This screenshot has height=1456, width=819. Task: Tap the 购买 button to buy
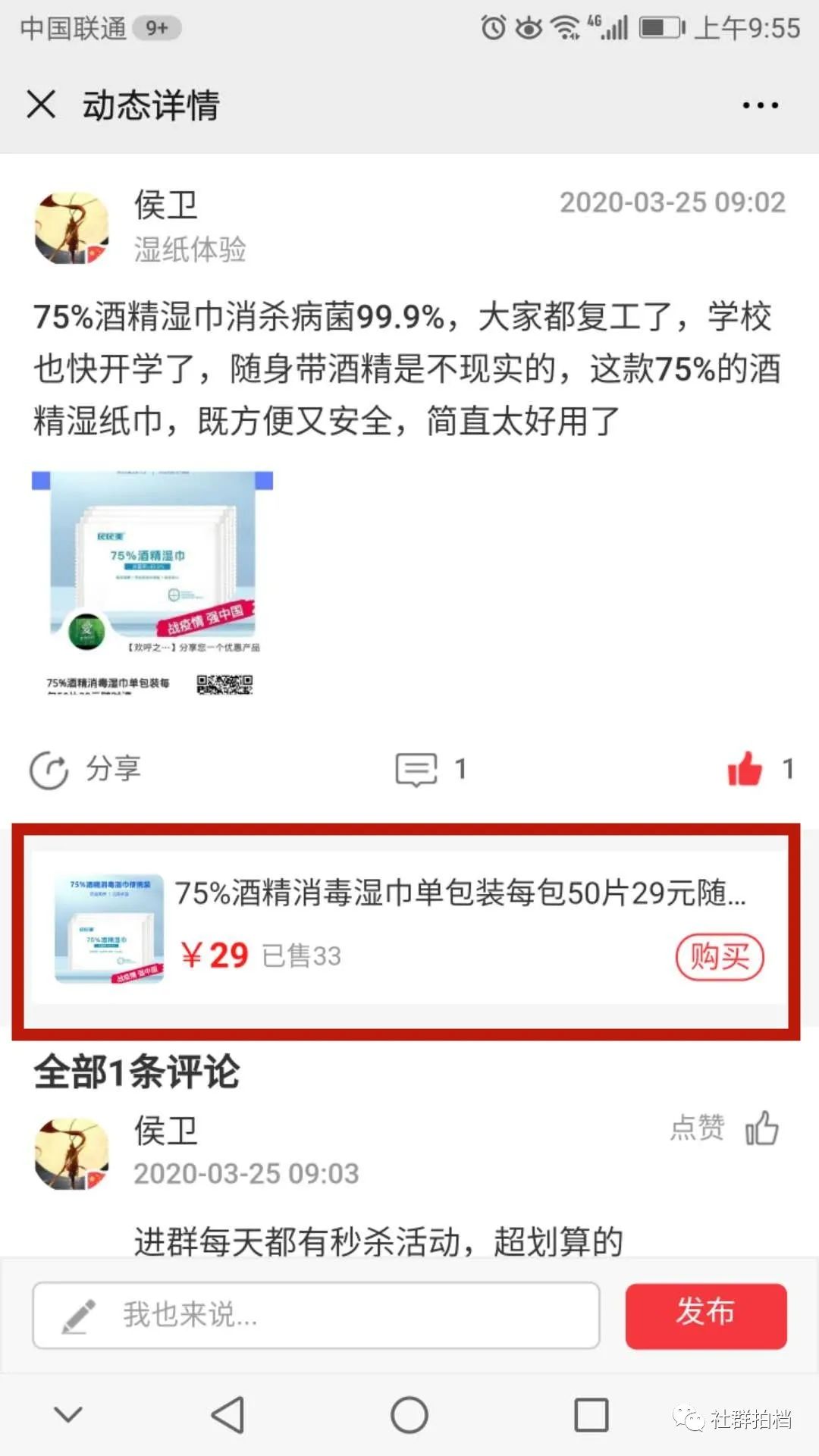point(719,956)
